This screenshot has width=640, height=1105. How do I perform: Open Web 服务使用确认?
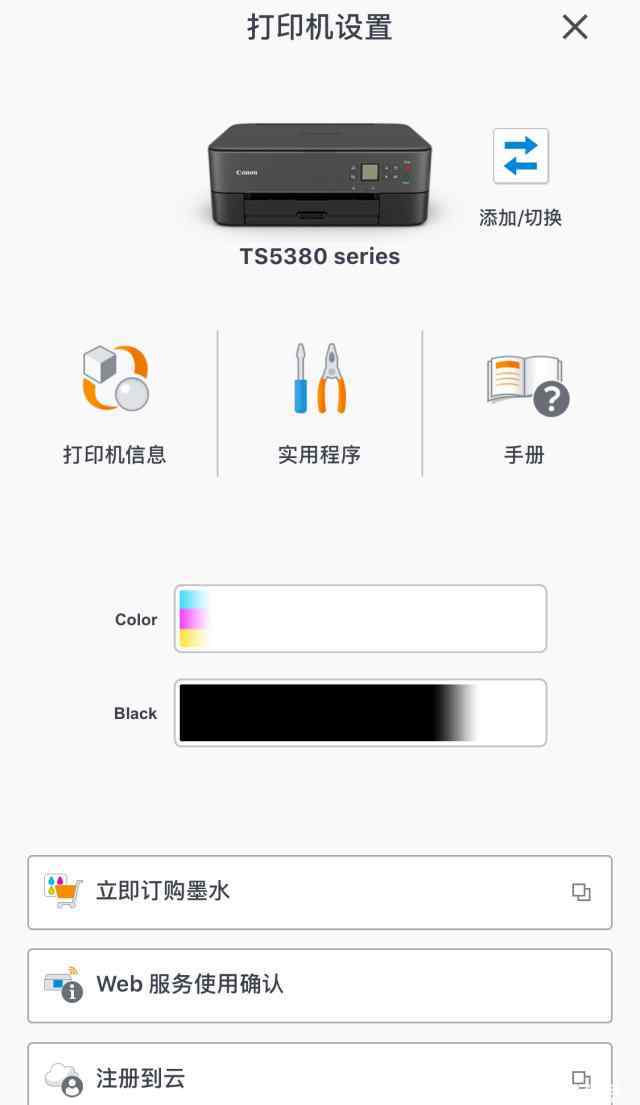coord(320,985)
